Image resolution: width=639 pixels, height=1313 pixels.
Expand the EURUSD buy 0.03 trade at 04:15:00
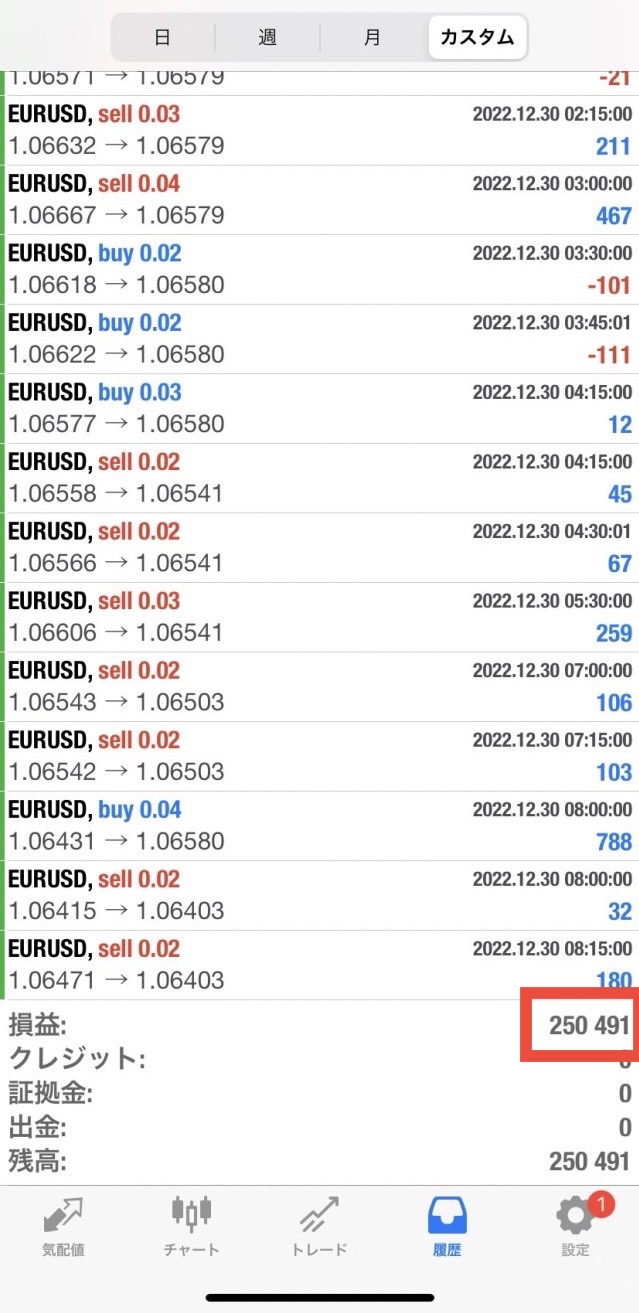tap(320, 409)
